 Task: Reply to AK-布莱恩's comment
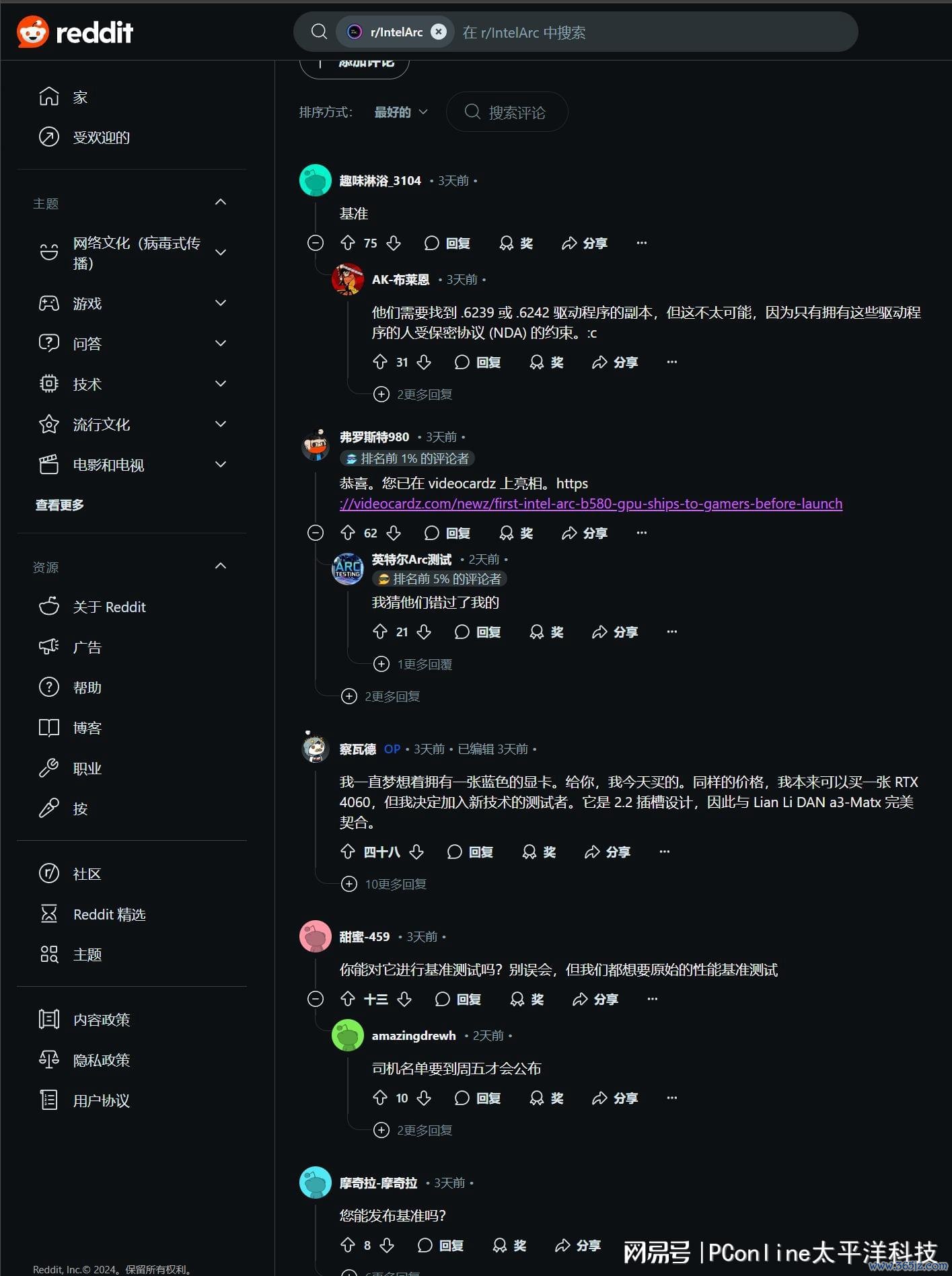click(478, 363)
